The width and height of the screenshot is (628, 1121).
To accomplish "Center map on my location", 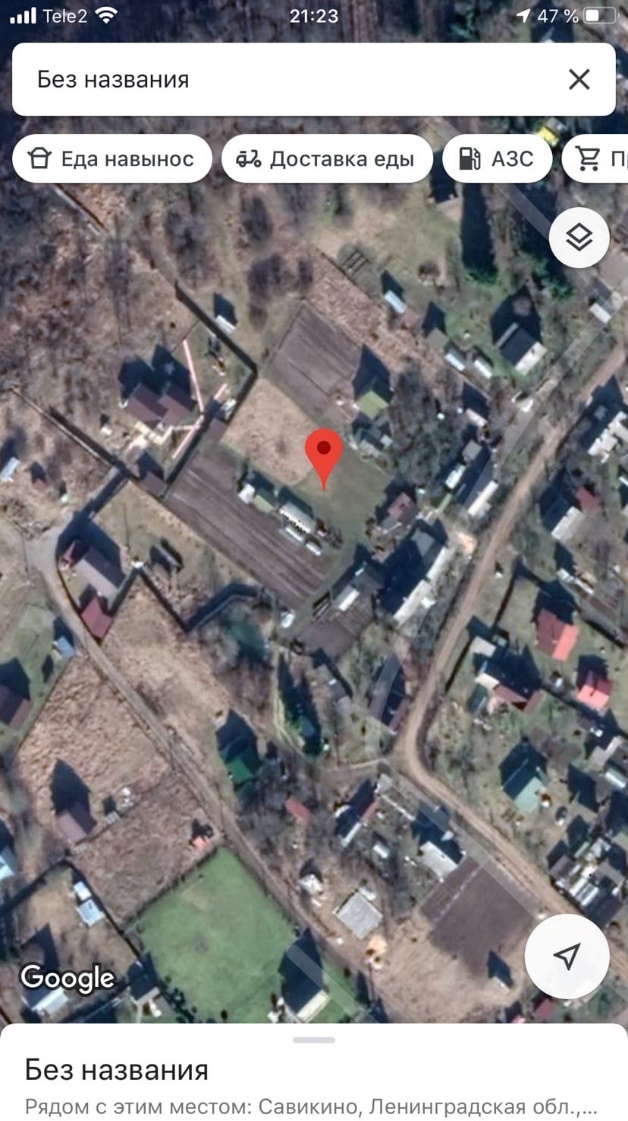I will 567,956.
